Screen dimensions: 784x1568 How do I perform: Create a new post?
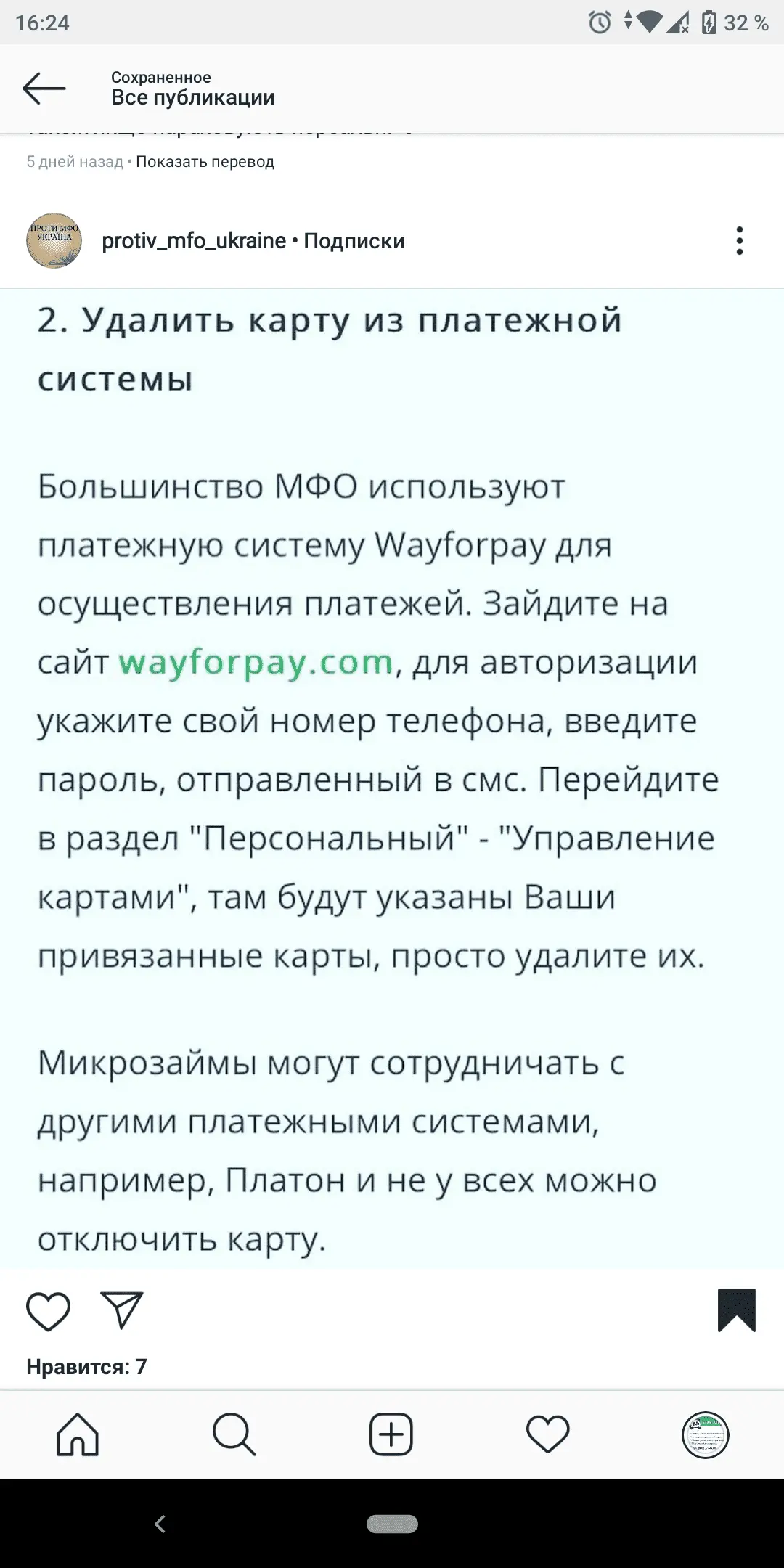(x=391, y=1434)
